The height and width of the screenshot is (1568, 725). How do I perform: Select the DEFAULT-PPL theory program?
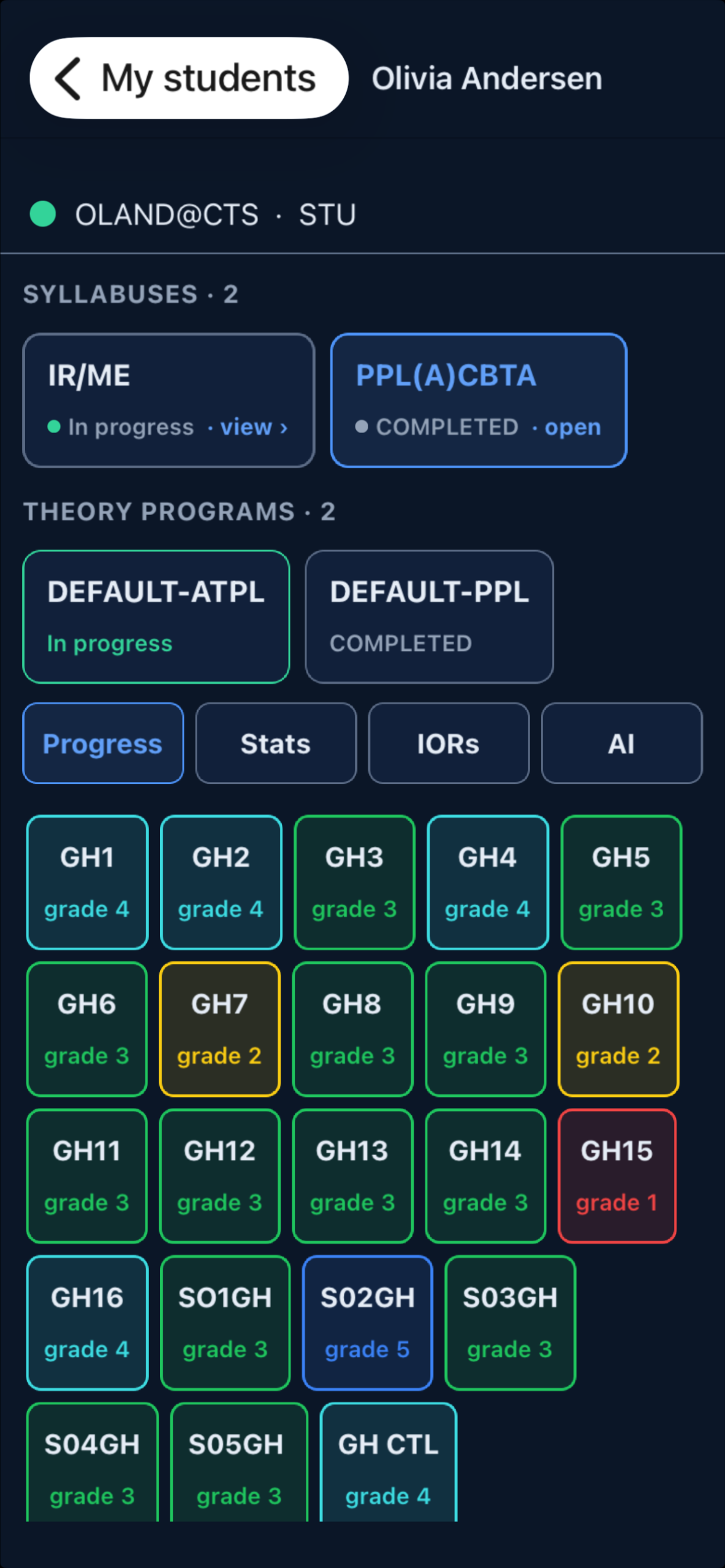tap(430, 617)
